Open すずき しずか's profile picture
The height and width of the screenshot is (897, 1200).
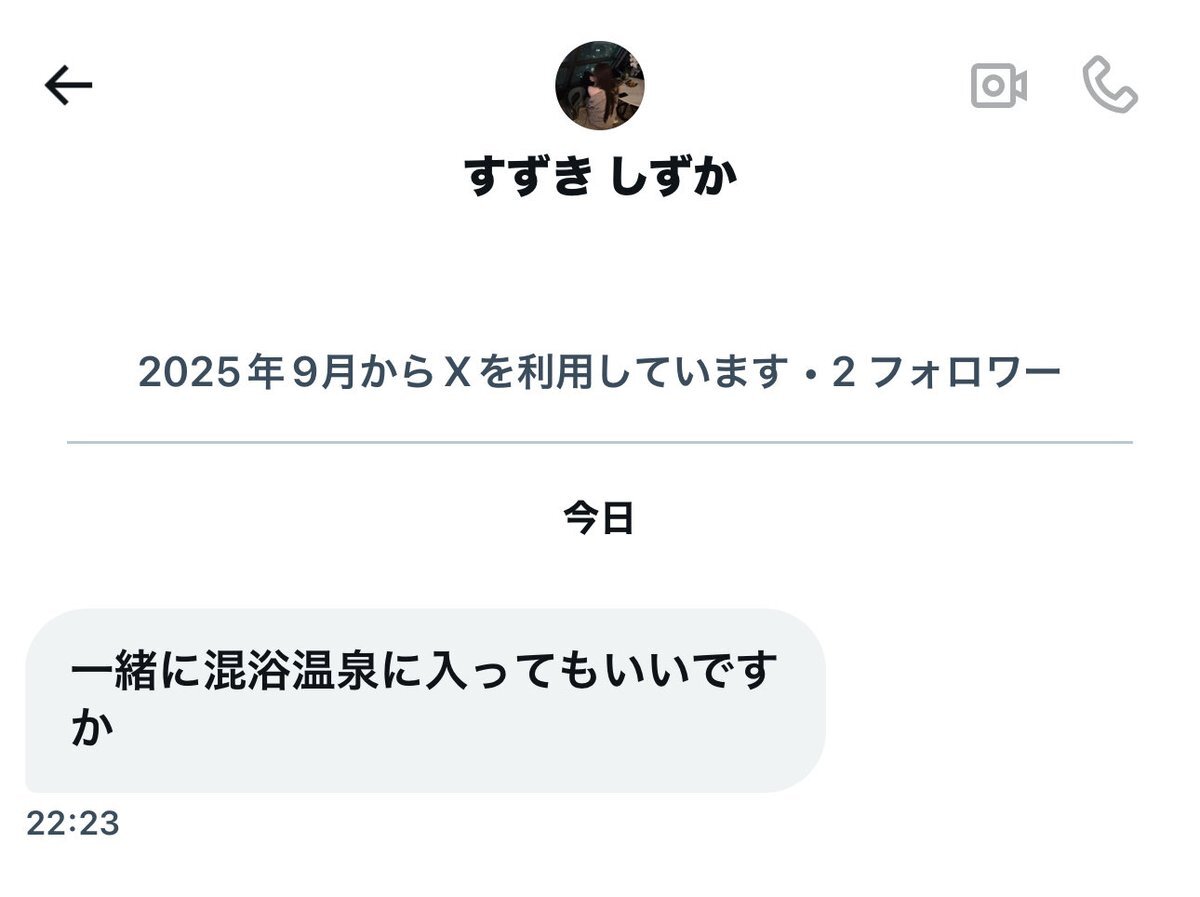coord(599,86)
